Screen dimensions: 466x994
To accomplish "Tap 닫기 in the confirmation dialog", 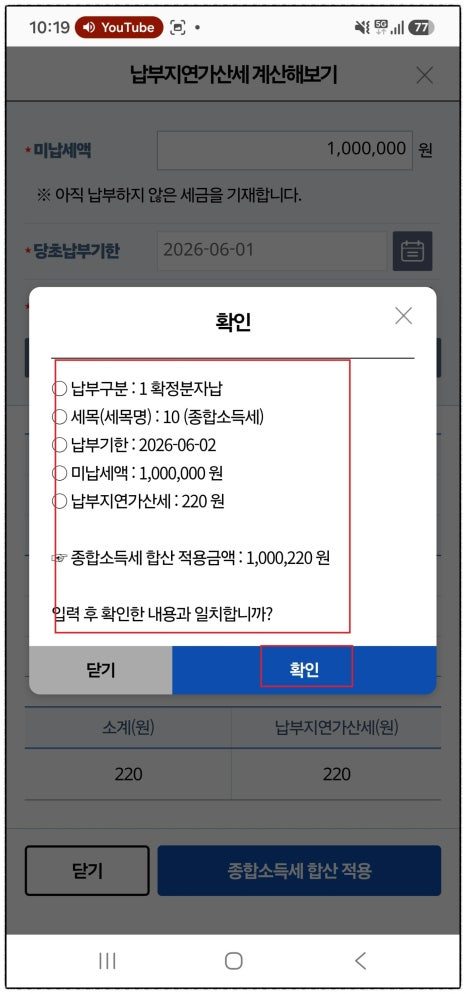I will pos(101,670).
